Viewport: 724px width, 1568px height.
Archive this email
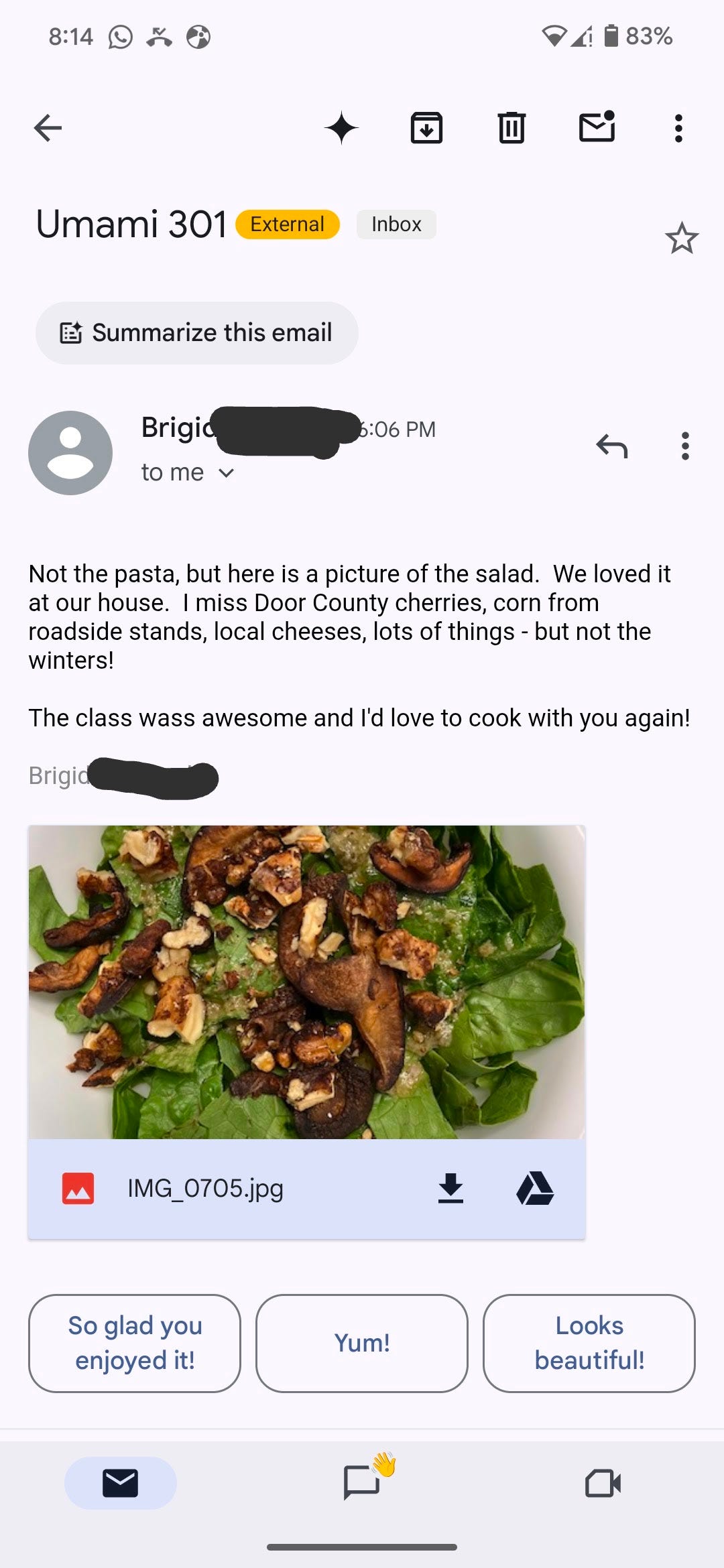tap(426, 128)
